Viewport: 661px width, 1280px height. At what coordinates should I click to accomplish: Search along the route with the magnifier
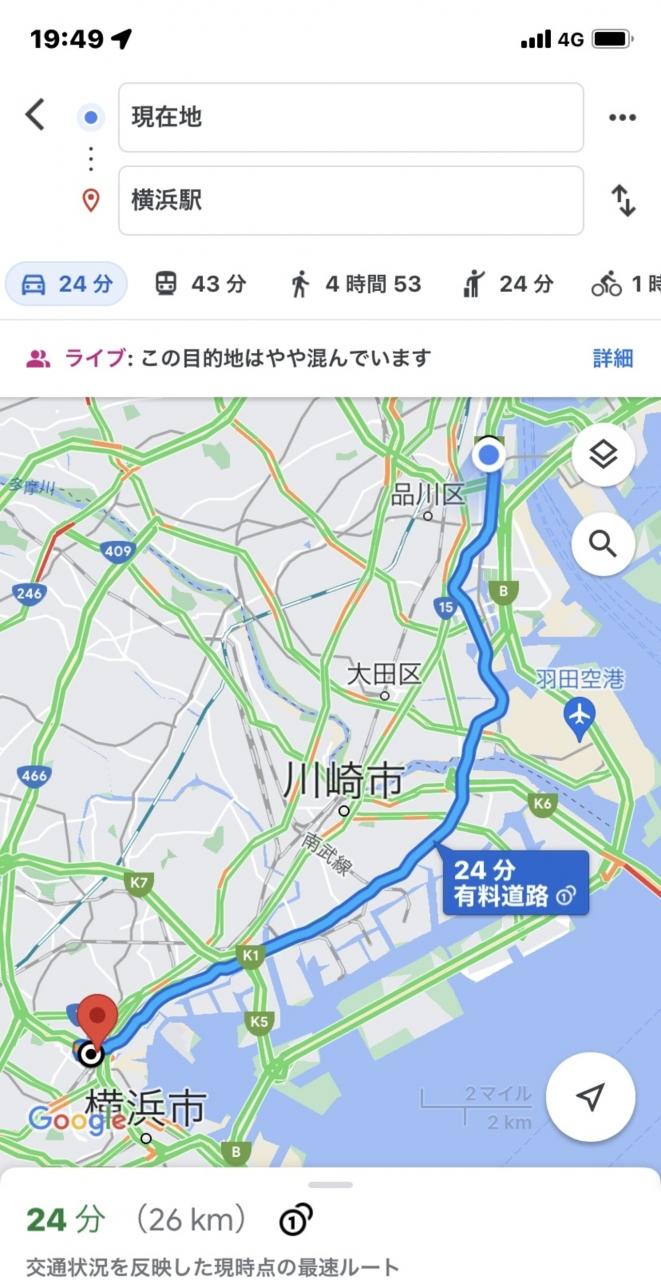tap(603, 544)
